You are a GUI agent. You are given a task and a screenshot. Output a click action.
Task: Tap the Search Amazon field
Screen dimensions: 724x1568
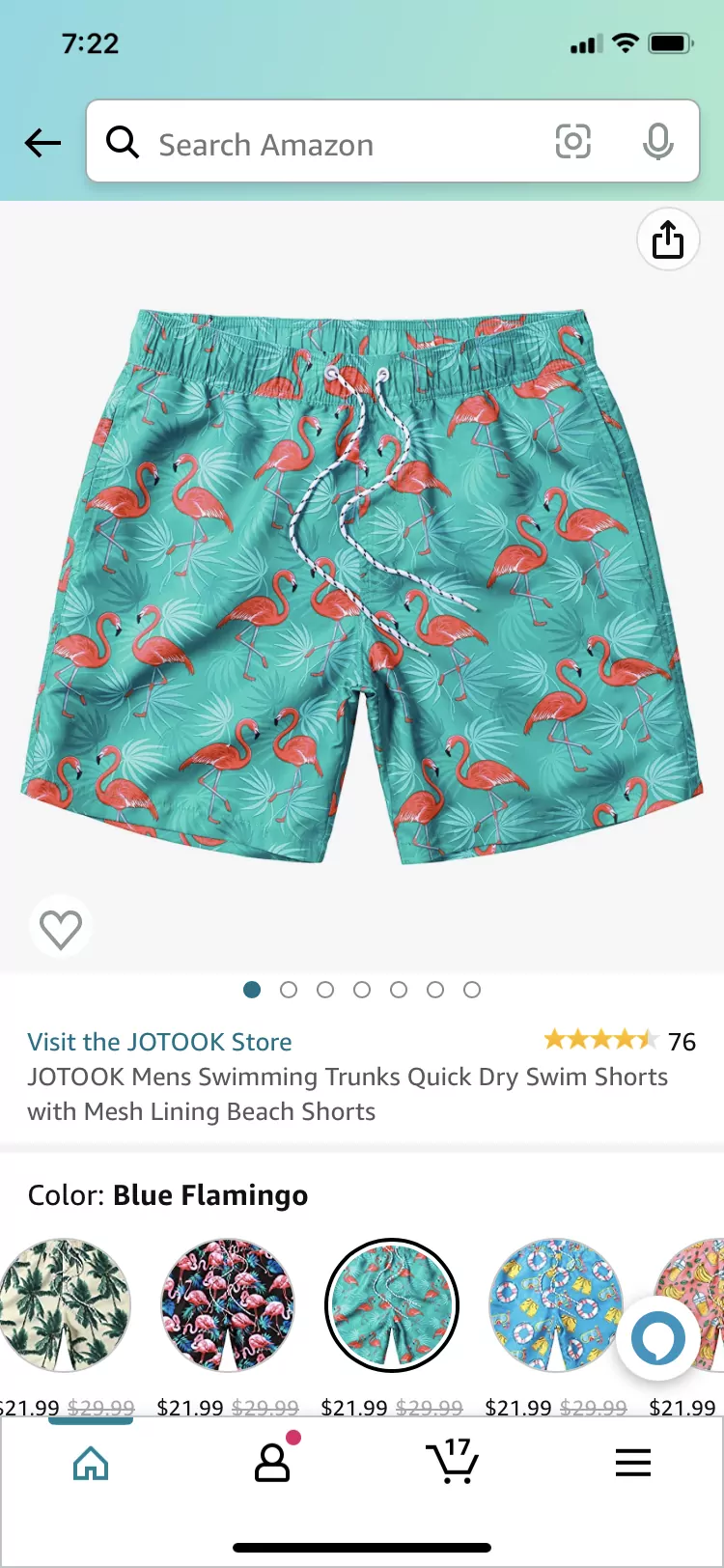point(328,144)
